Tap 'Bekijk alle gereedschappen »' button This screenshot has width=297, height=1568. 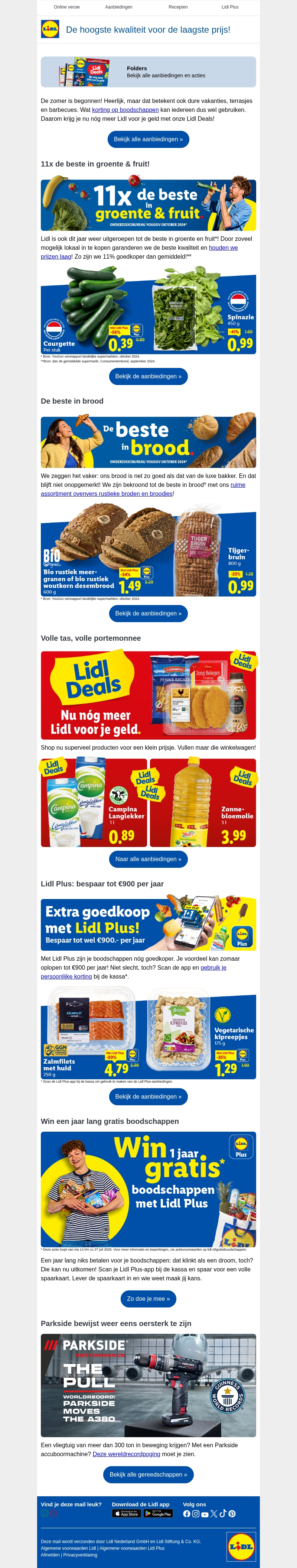pyautogui.click(x=148, y=1474)
